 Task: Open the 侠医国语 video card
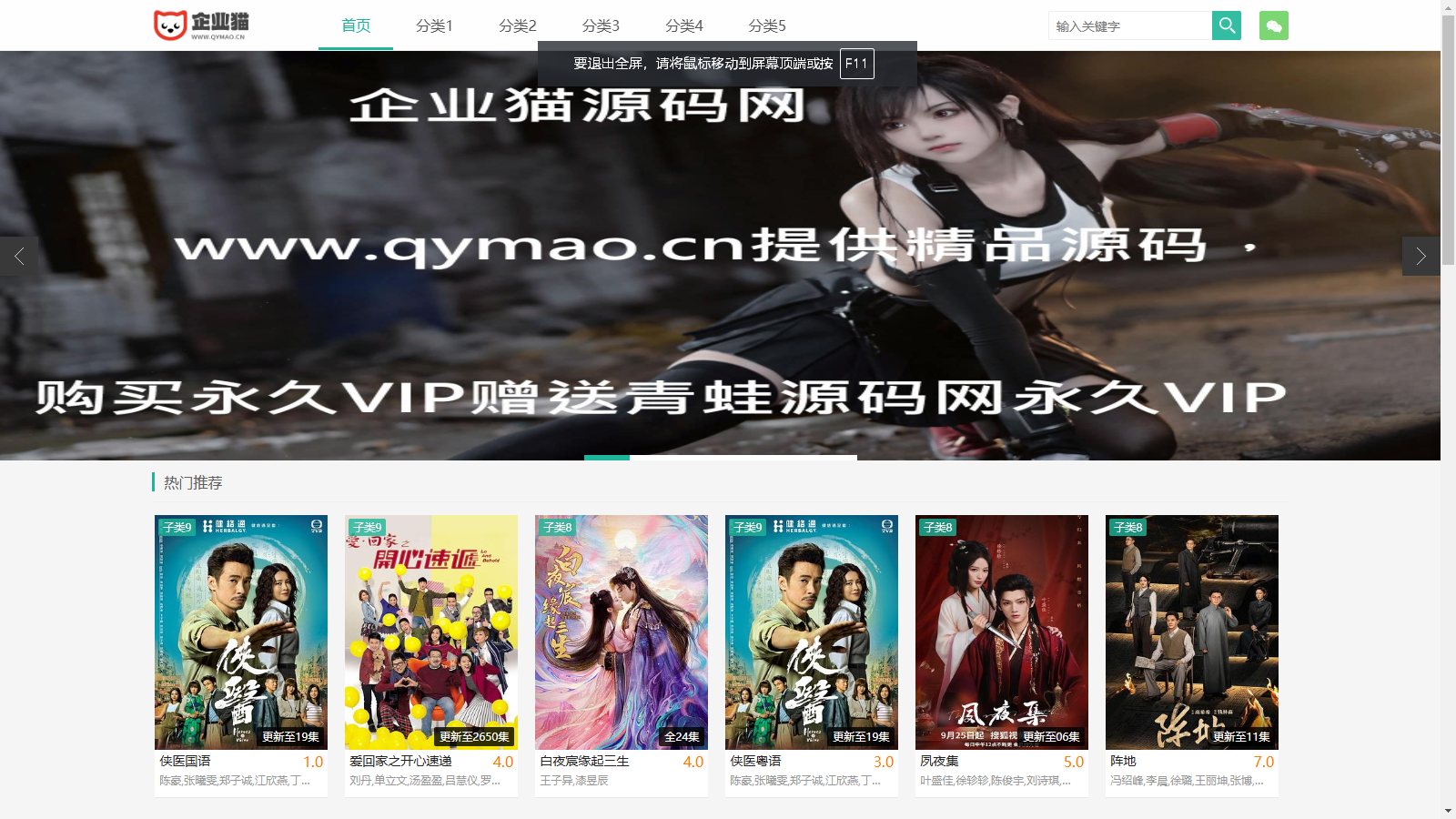coord(241,632)
